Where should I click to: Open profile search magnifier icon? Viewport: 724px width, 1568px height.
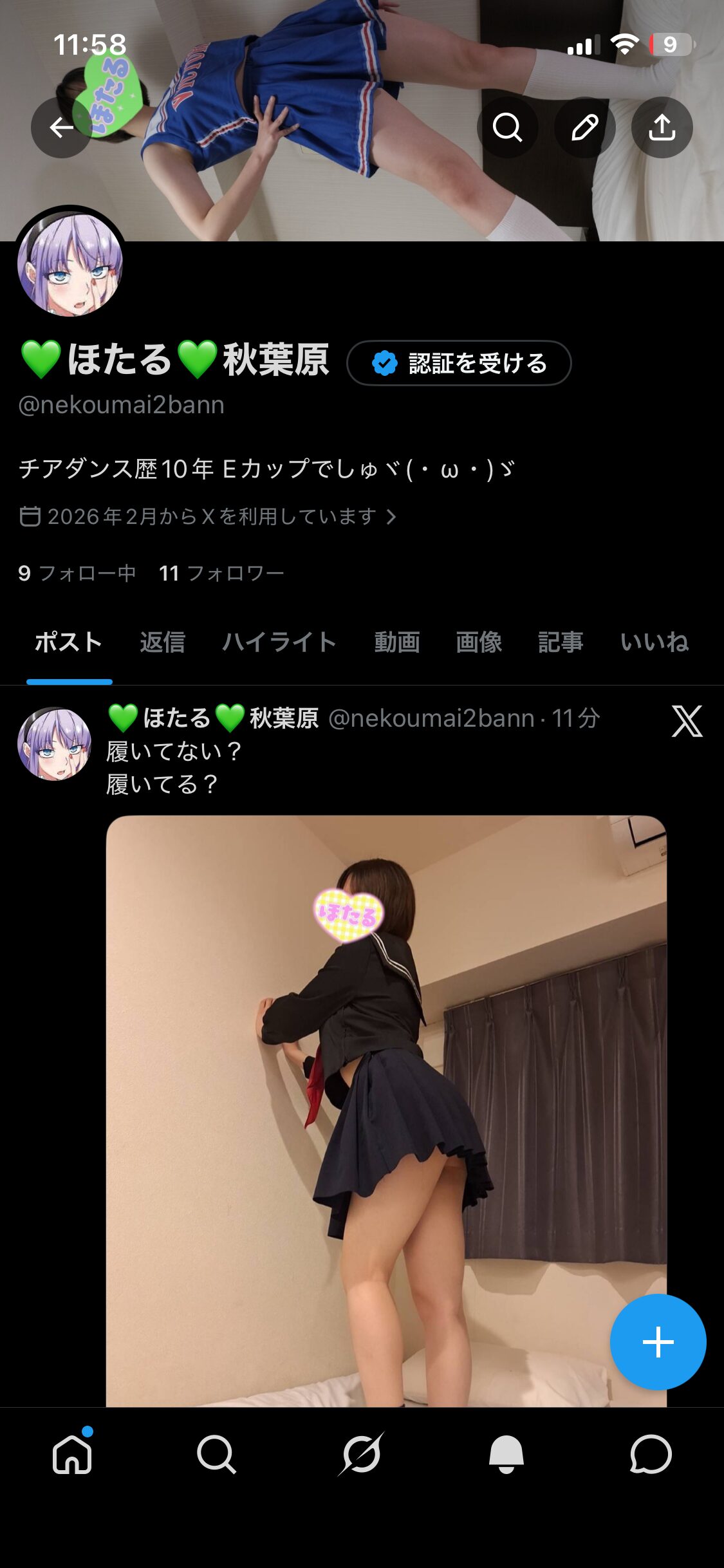[507, 127]
